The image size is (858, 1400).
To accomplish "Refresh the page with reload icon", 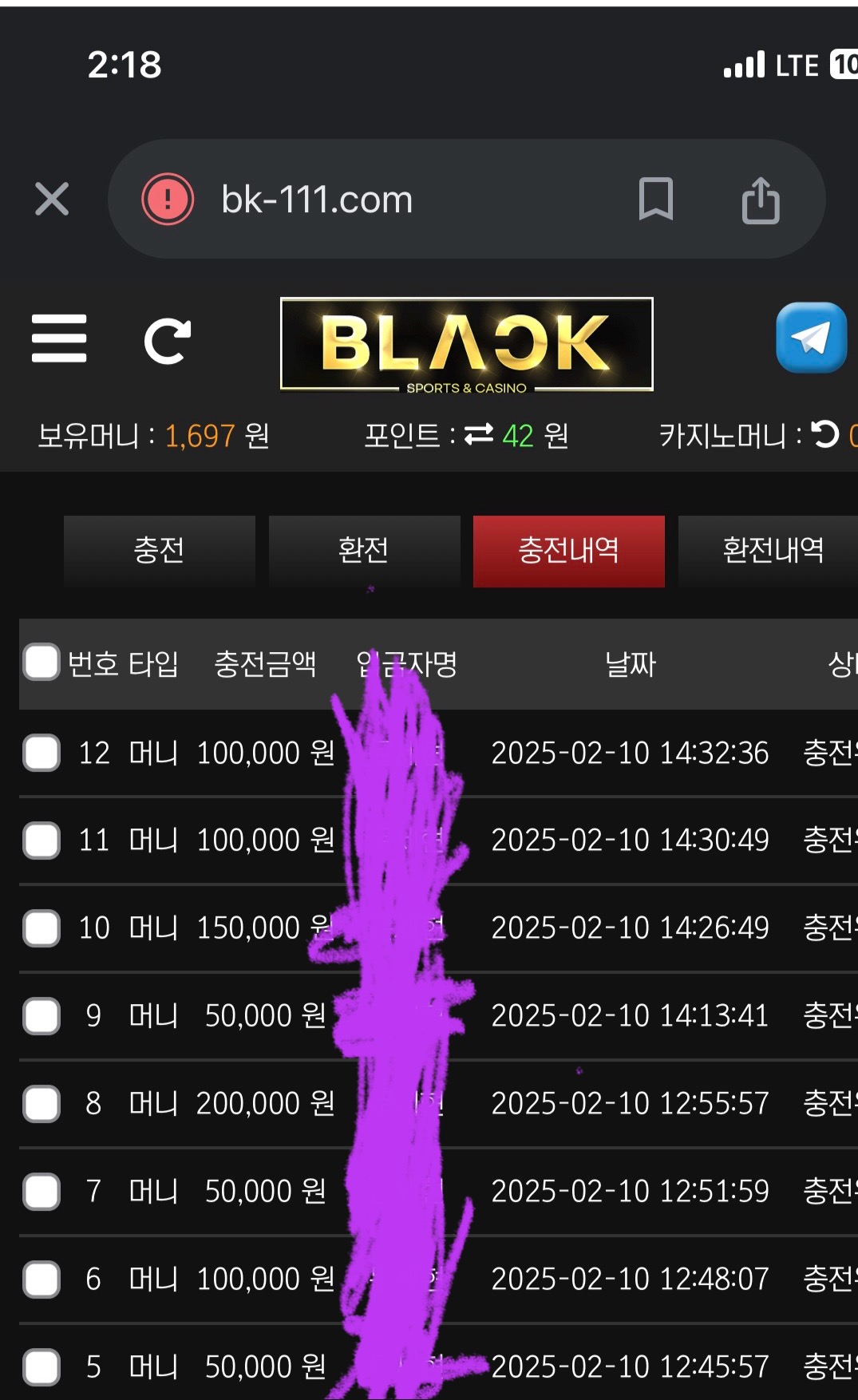I will pos(168,341).
